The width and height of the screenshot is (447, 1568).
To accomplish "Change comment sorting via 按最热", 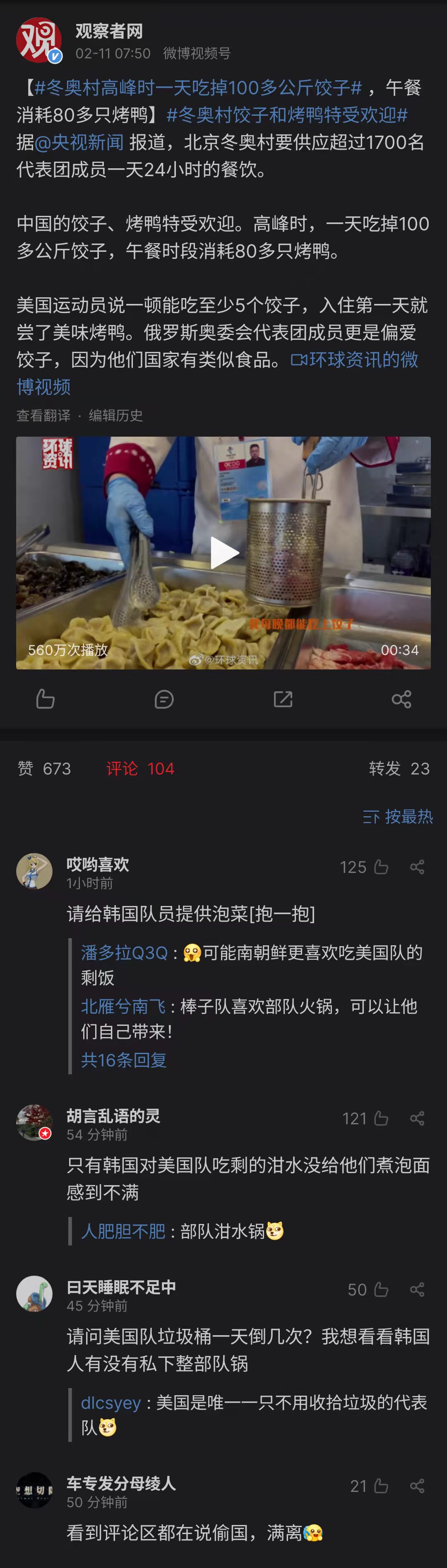I will pyautogui.click(x=398, y=816).
